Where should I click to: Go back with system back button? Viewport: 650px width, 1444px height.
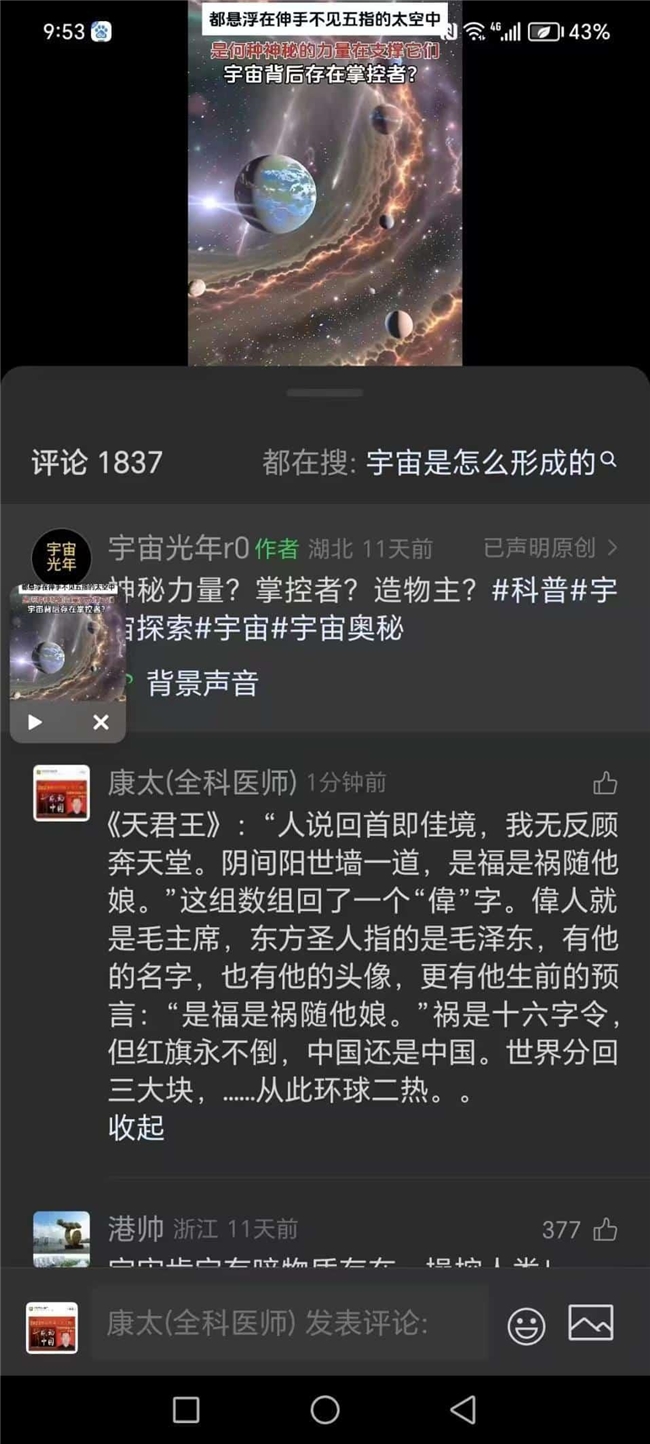coord(462,1410)
